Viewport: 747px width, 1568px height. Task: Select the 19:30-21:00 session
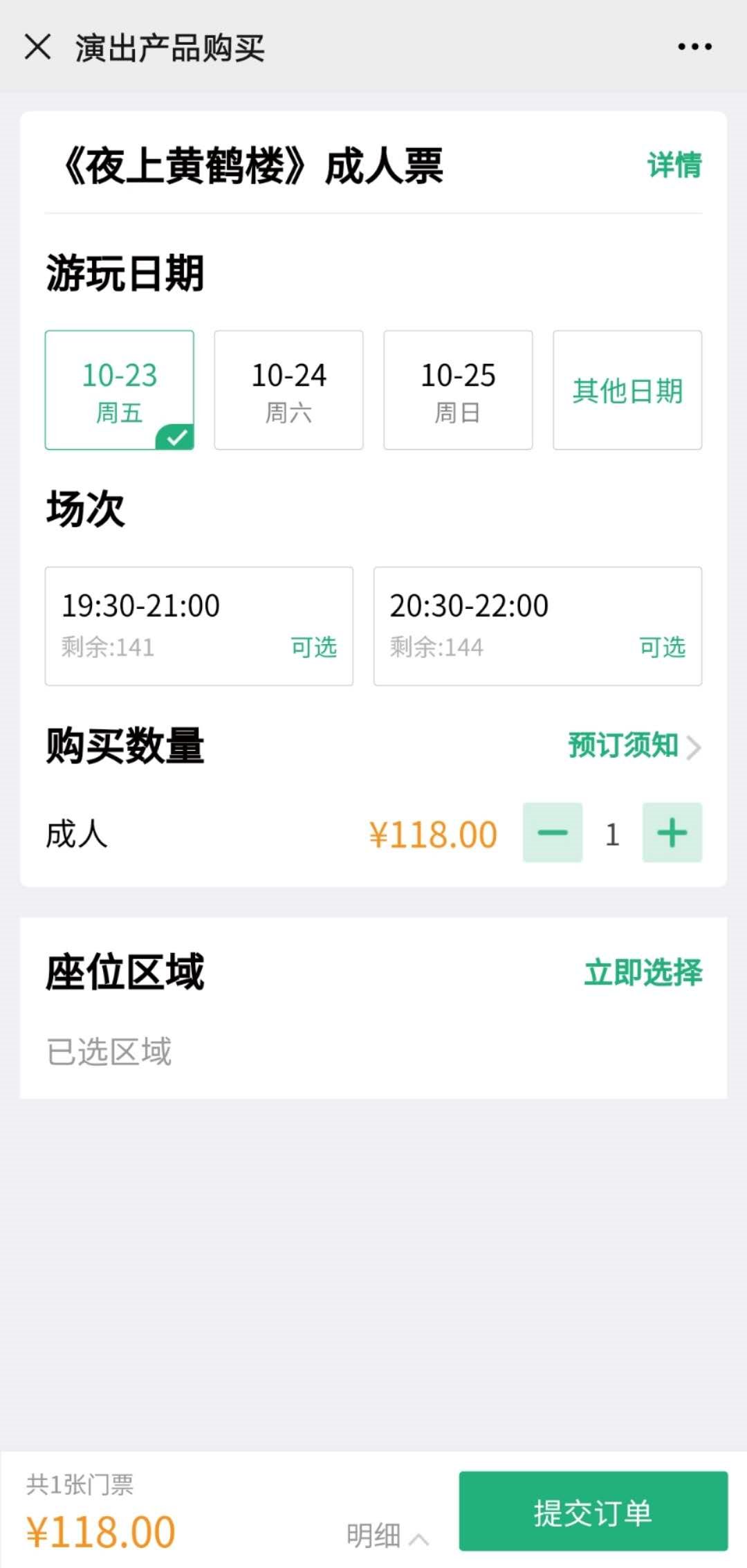click(x=199, y=626)
